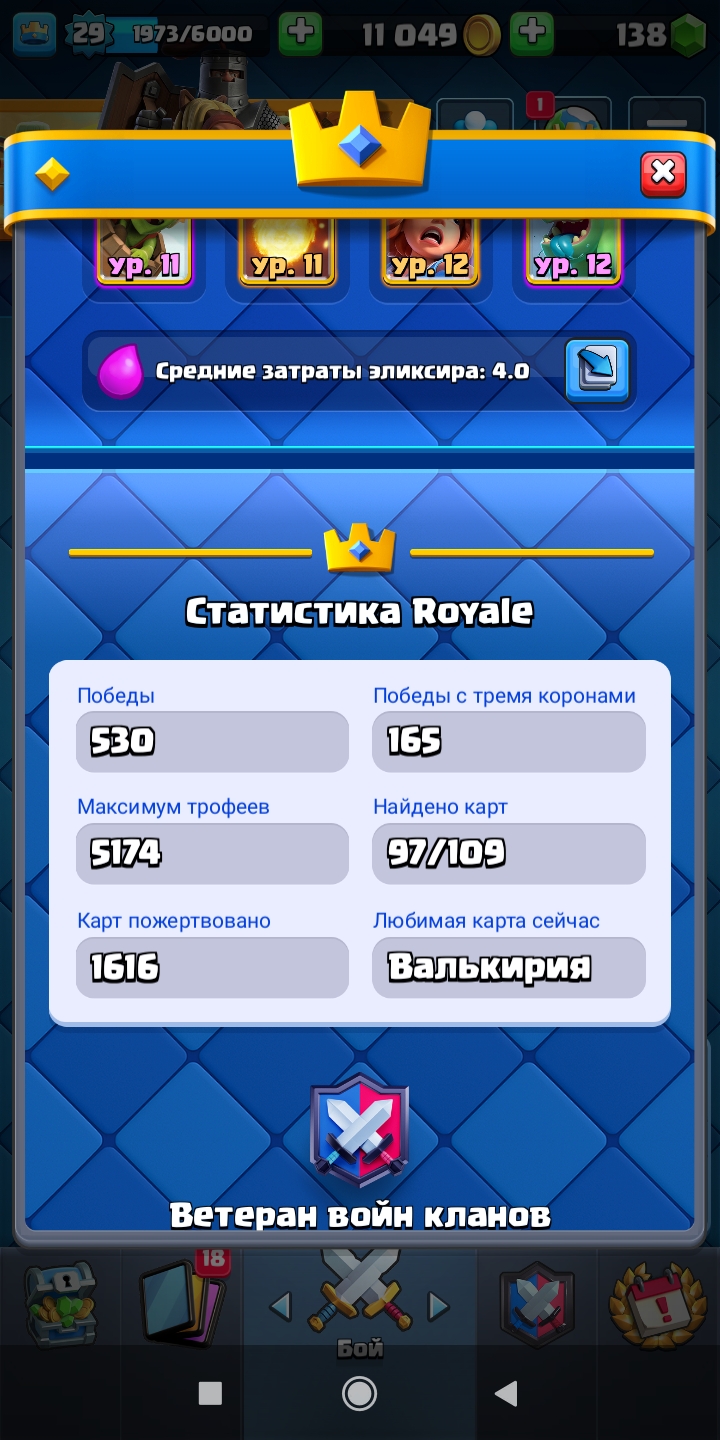The image size is (720, 1440).
Task: Open the level 12 dragon card
Action: coord(573,250)
